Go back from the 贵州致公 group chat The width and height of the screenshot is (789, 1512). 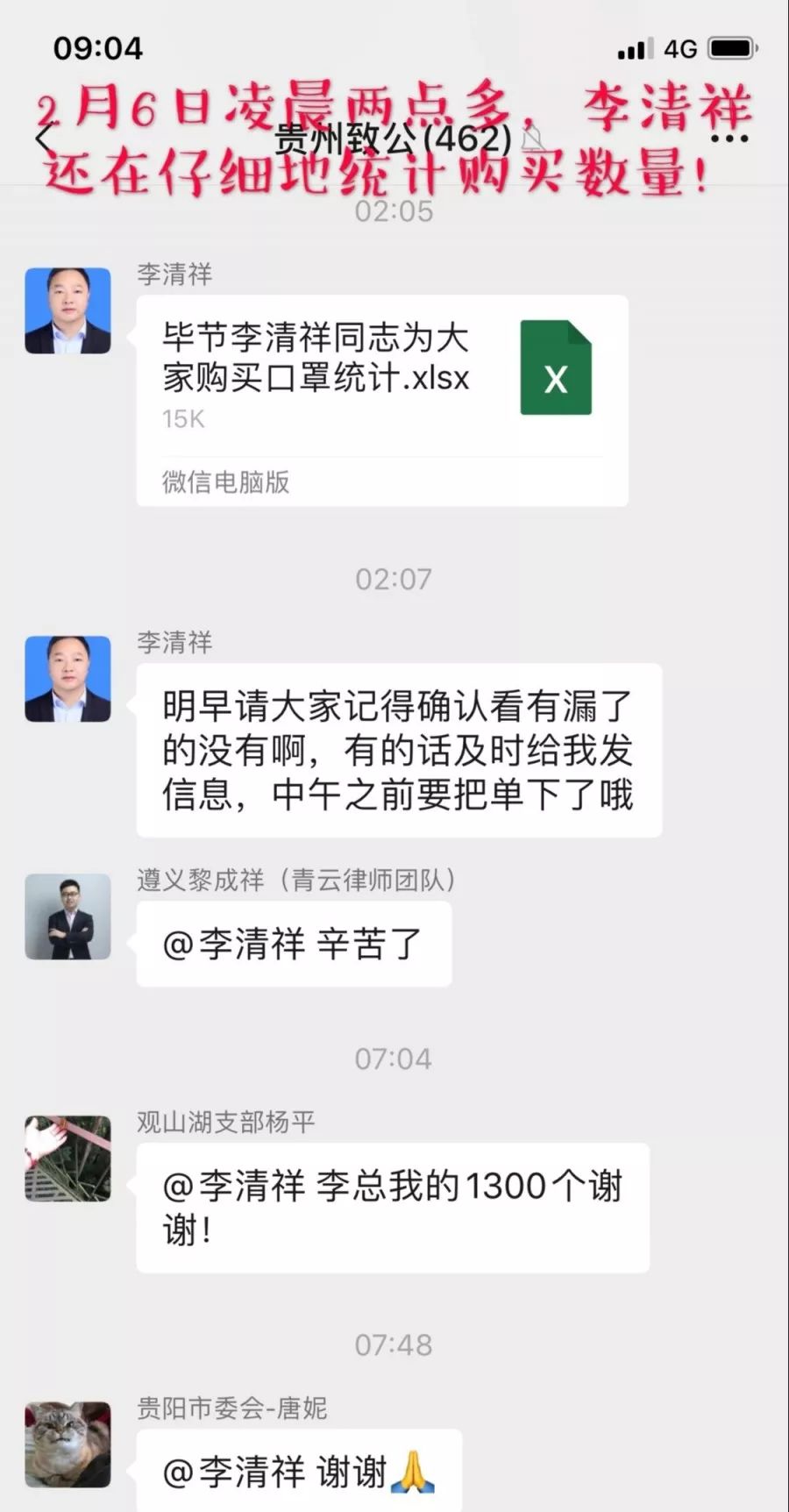(44, 139)
